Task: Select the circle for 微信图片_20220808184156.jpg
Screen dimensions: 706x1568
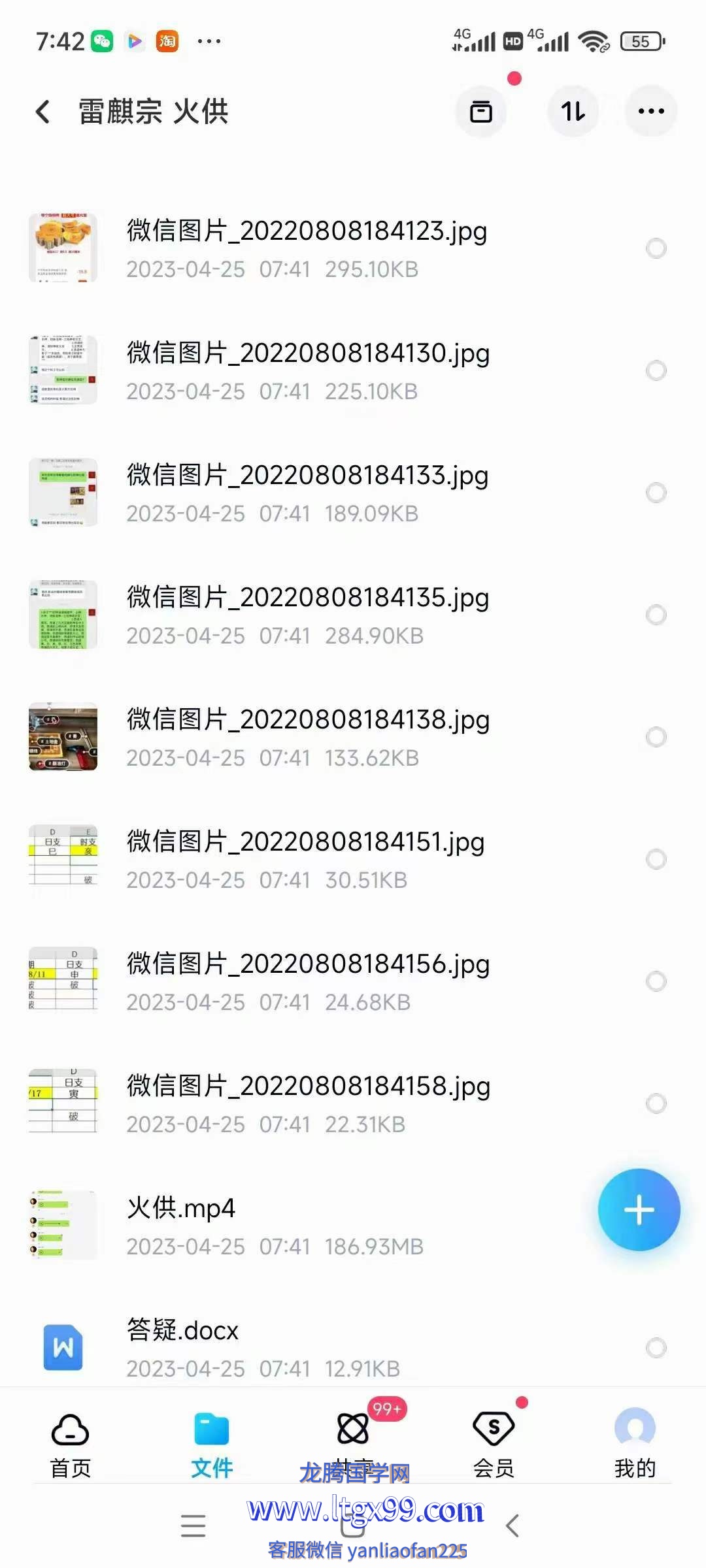Action: [656, 981]
